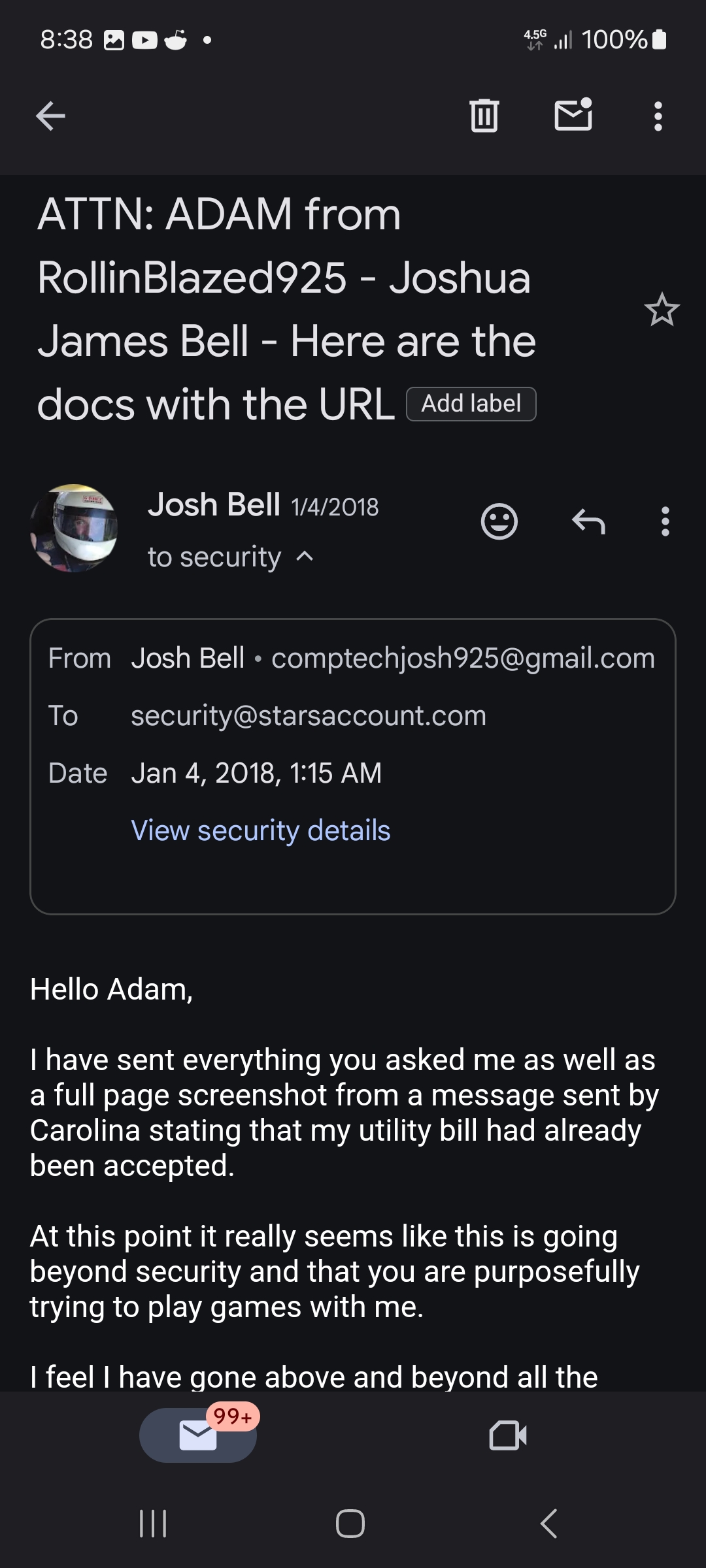Star this email conversation
Image resolution: width=706 pixels, height=1568 pixels.
pos(662,310)
